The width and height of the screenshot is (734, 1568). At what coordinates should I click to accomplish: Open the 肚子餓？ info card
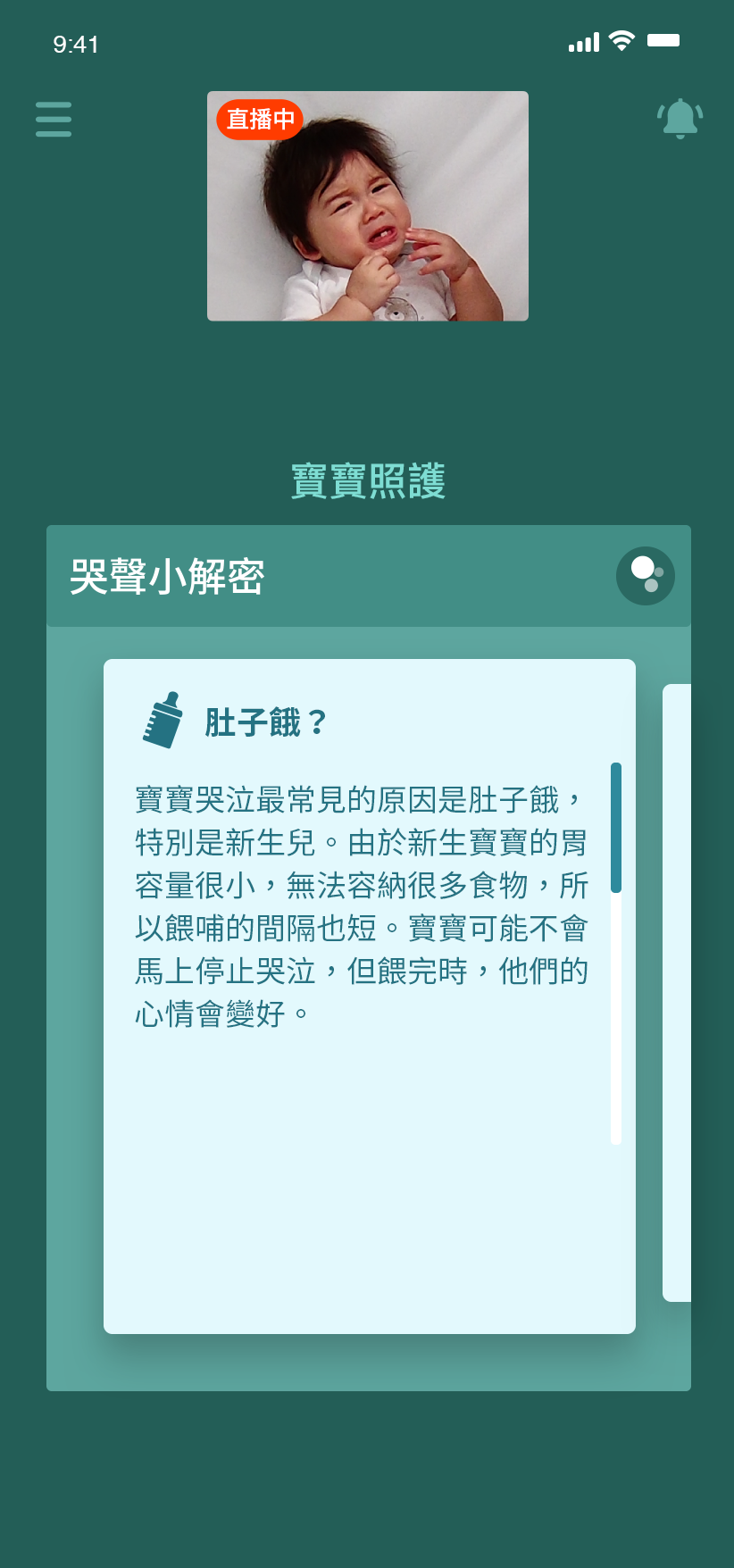[369, 996]
